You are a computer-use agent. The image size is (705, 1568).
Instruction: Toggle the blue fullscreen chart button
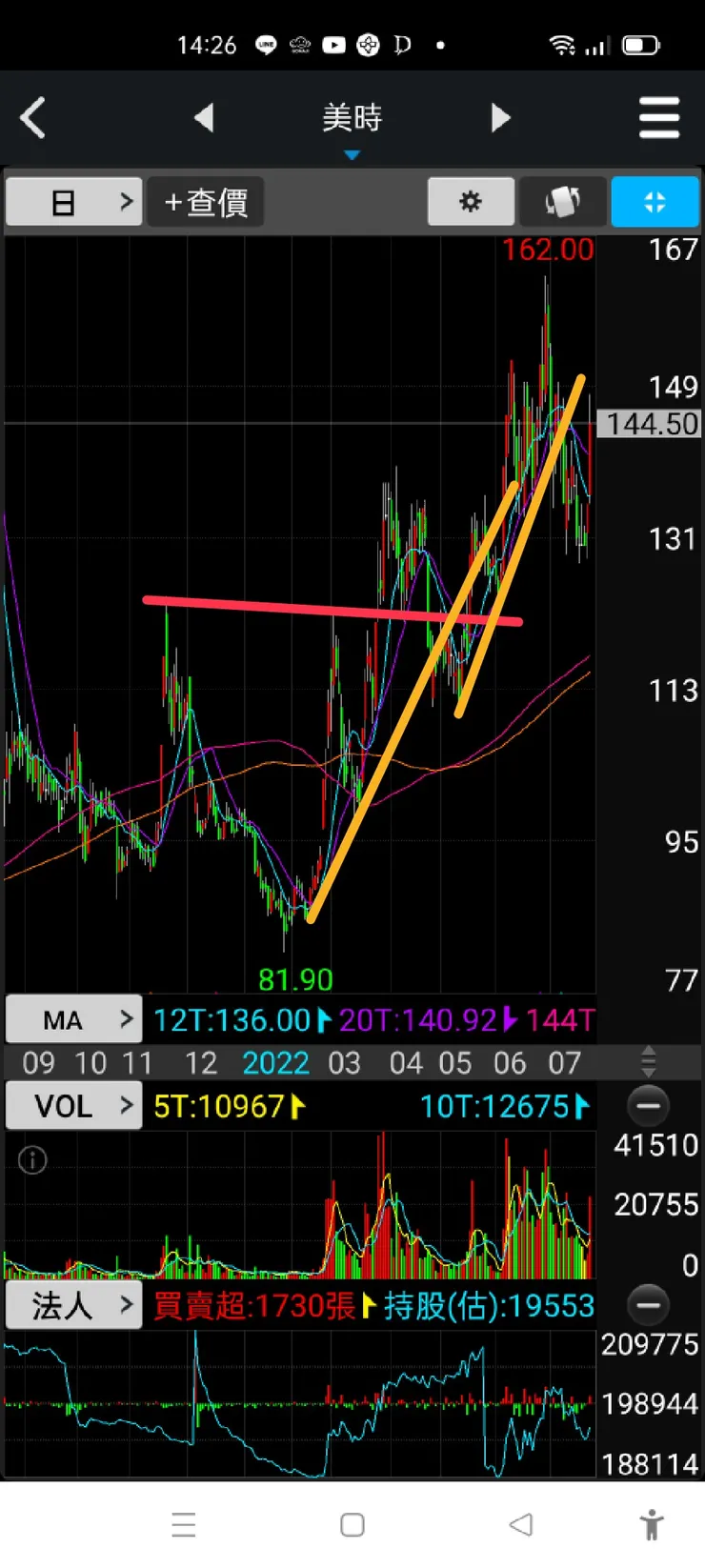point(655,202)
